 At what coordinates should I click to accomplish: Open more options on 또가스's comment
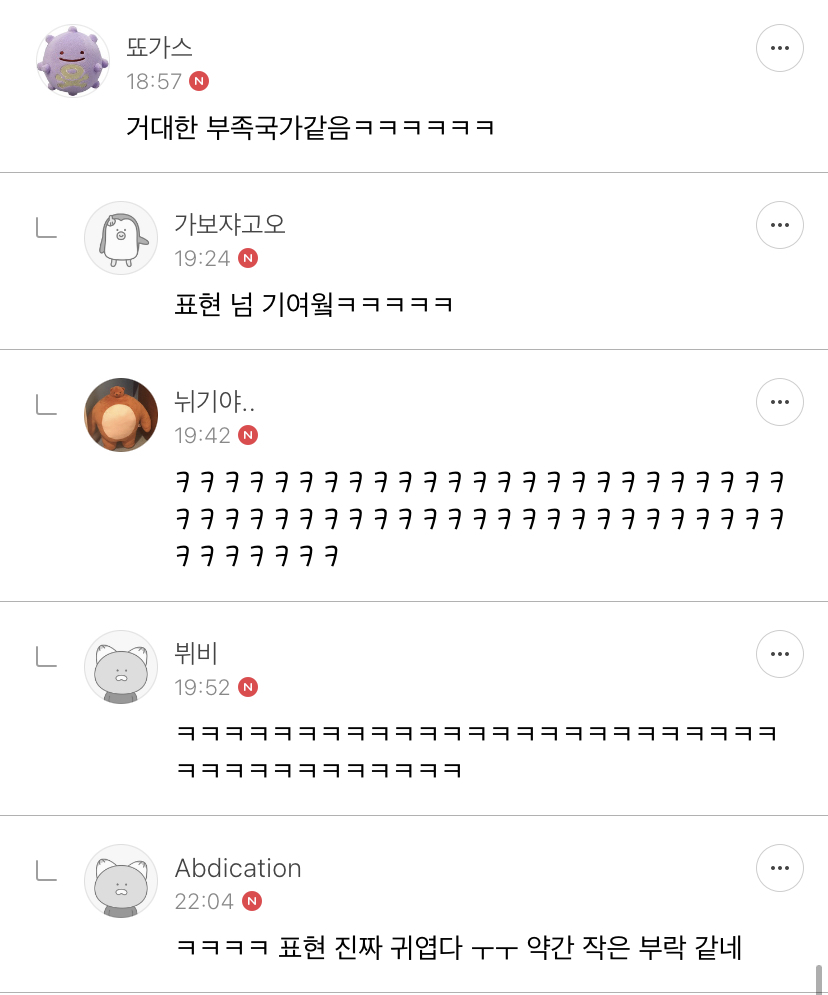click(779, 47)
